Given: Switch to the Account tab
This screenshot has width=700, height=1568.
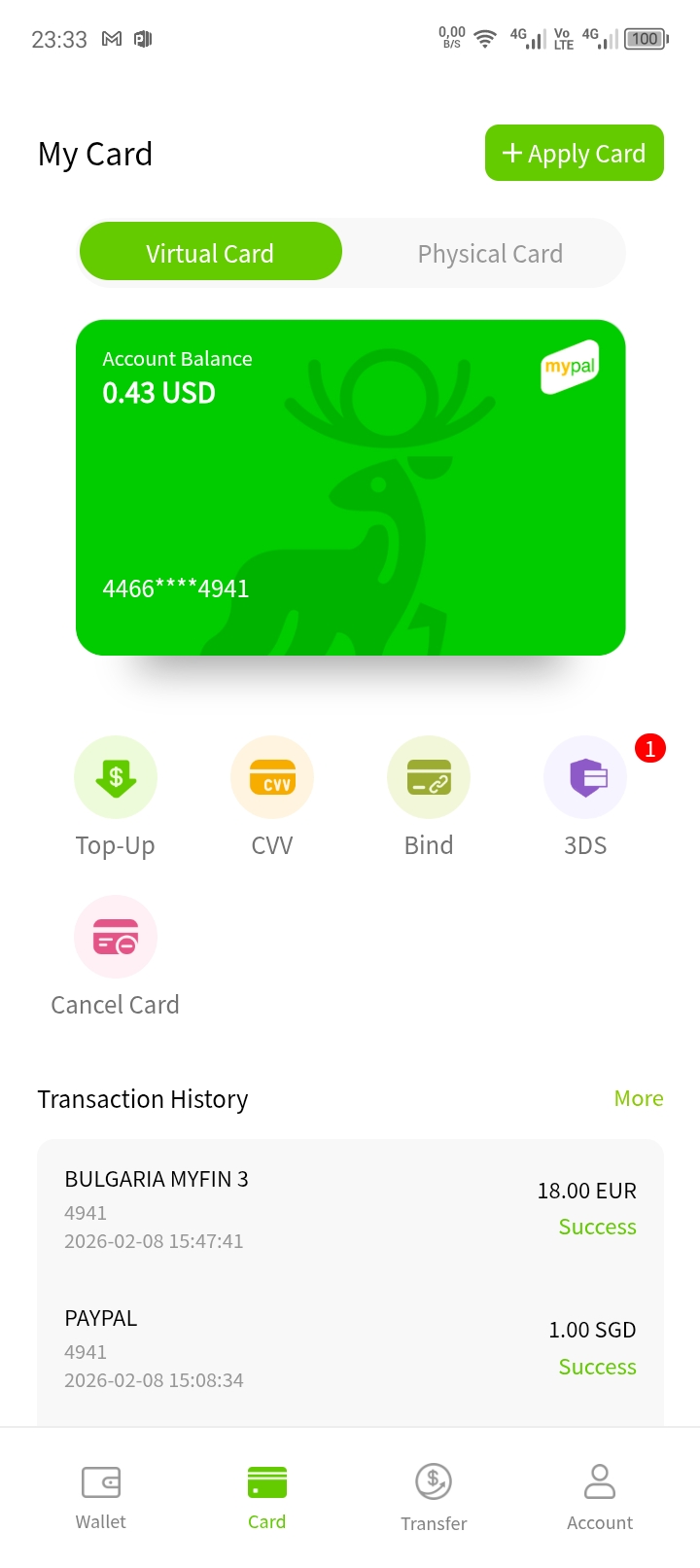Looking at the screenshot, I should (x=600, y=1496).
